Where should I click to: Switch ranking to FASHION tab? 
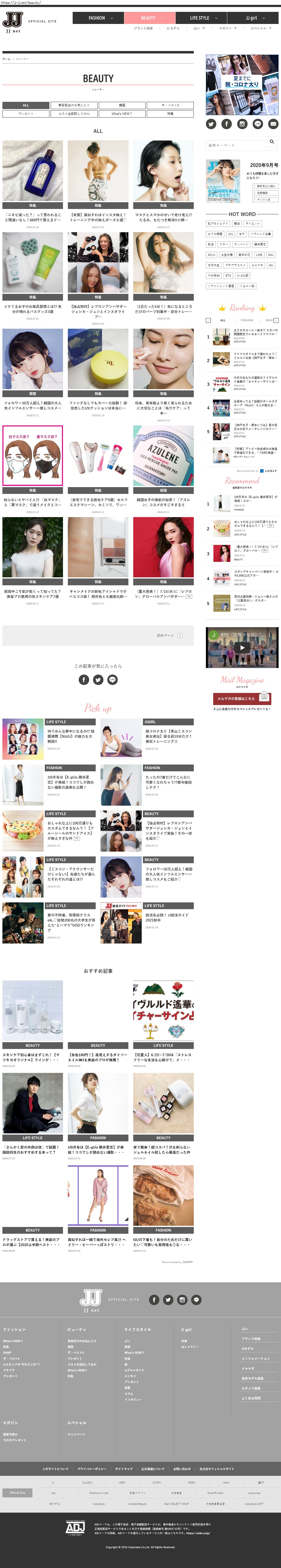tap(246, 320)
